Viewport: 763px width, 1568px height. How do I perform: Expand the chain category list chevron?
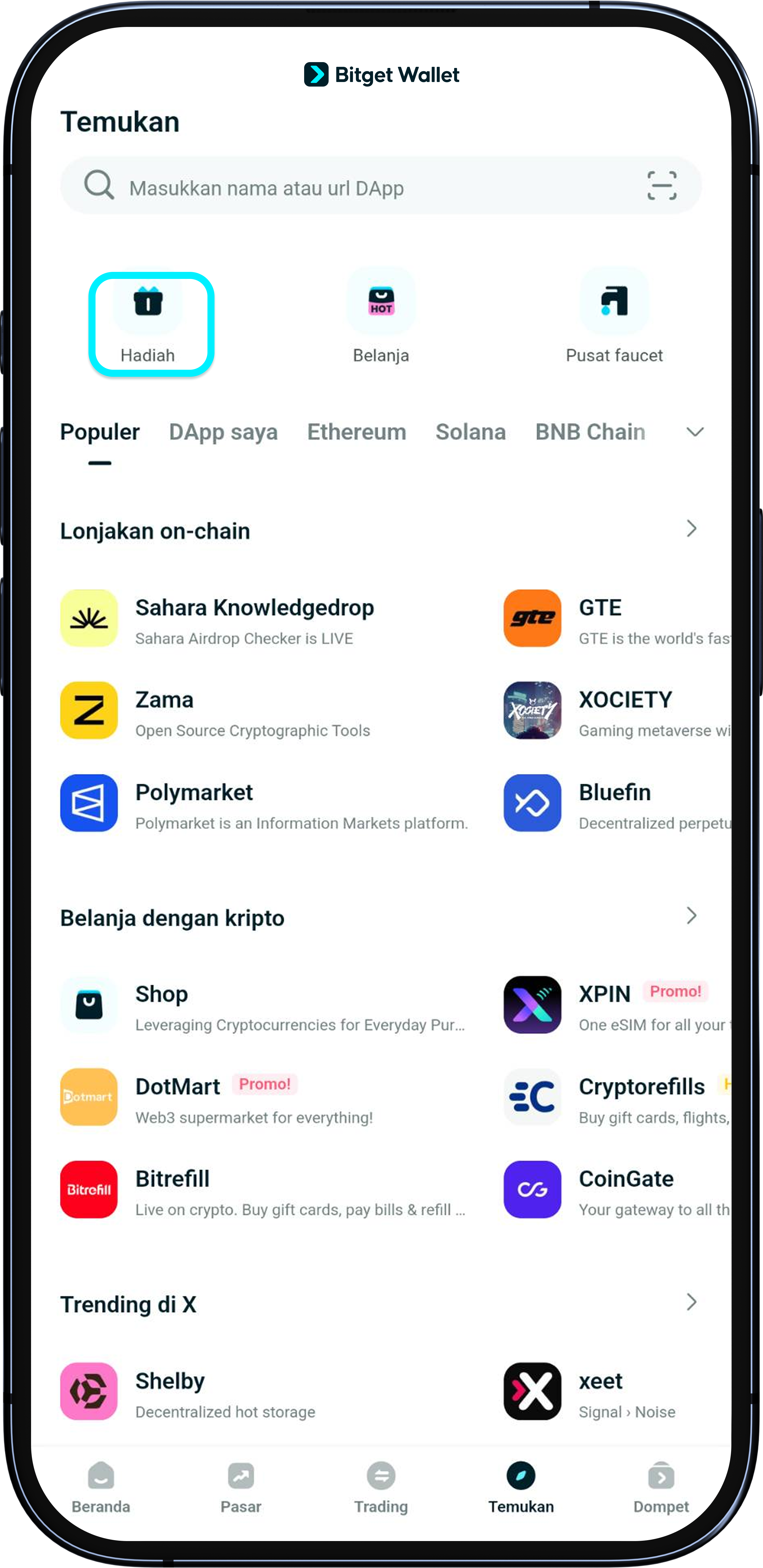tap(694, 432)
